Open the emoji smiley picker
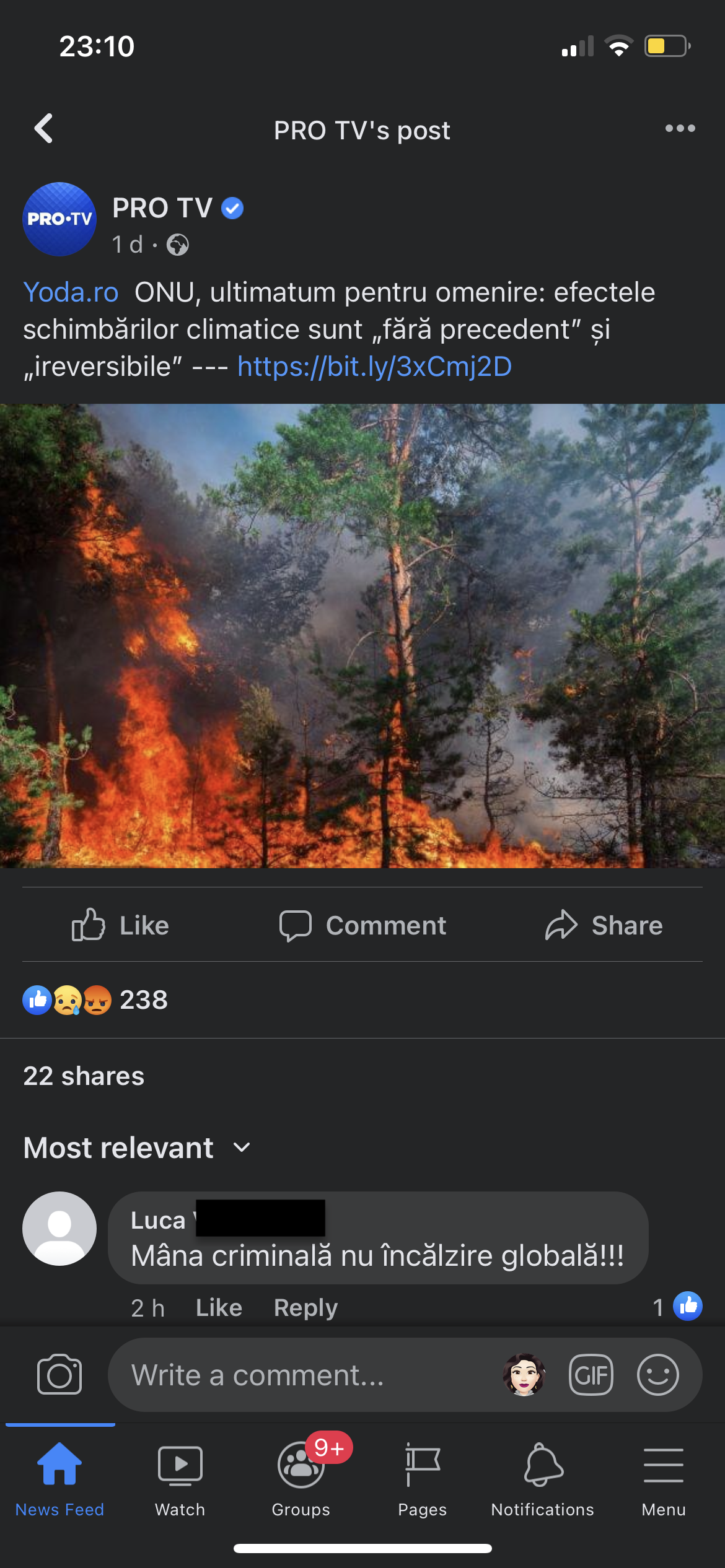 pos(657,1375)
